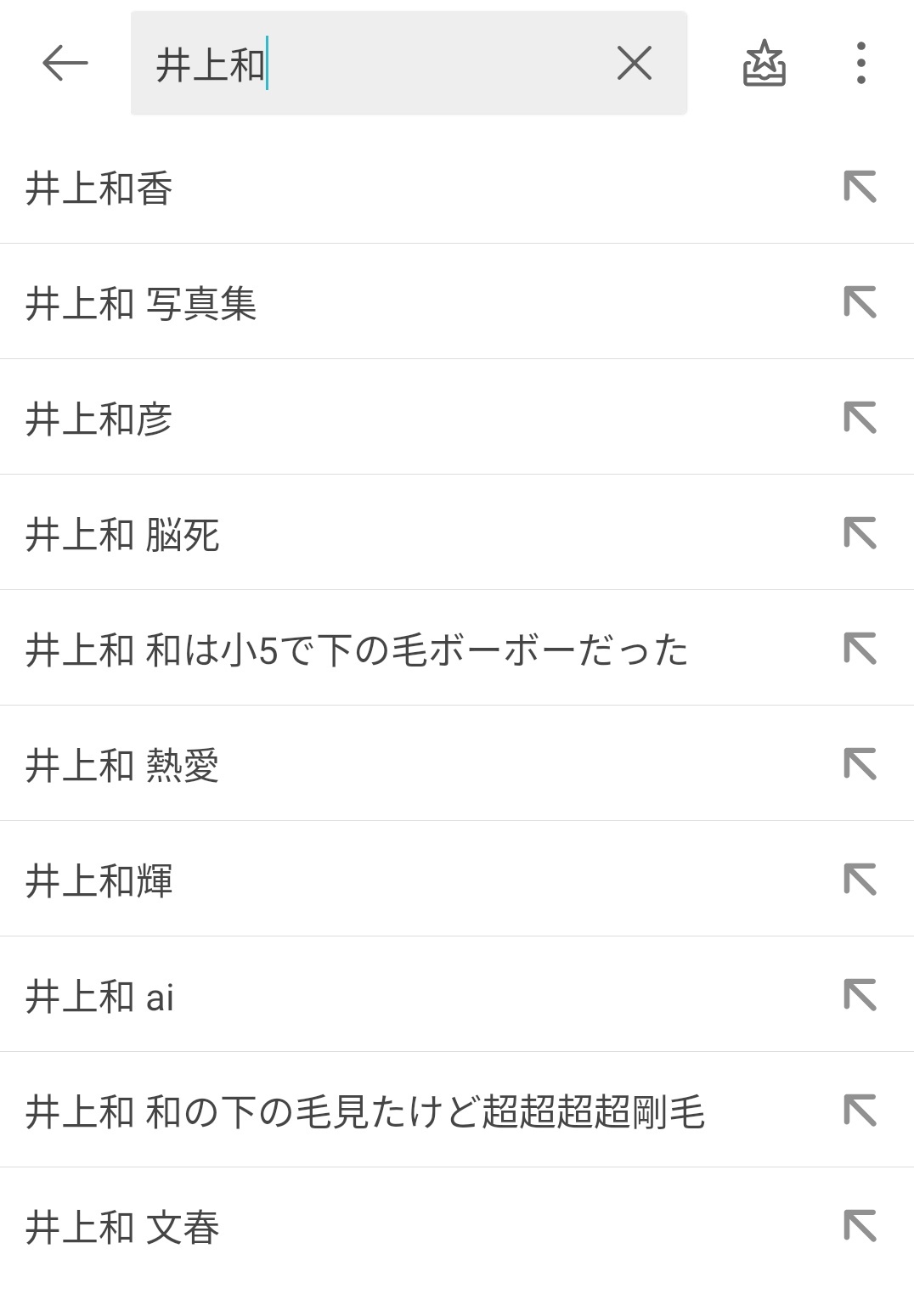Fill the query with 井上和 脳死 using its arrow
914x1316 pixels.
click(860, 533)
